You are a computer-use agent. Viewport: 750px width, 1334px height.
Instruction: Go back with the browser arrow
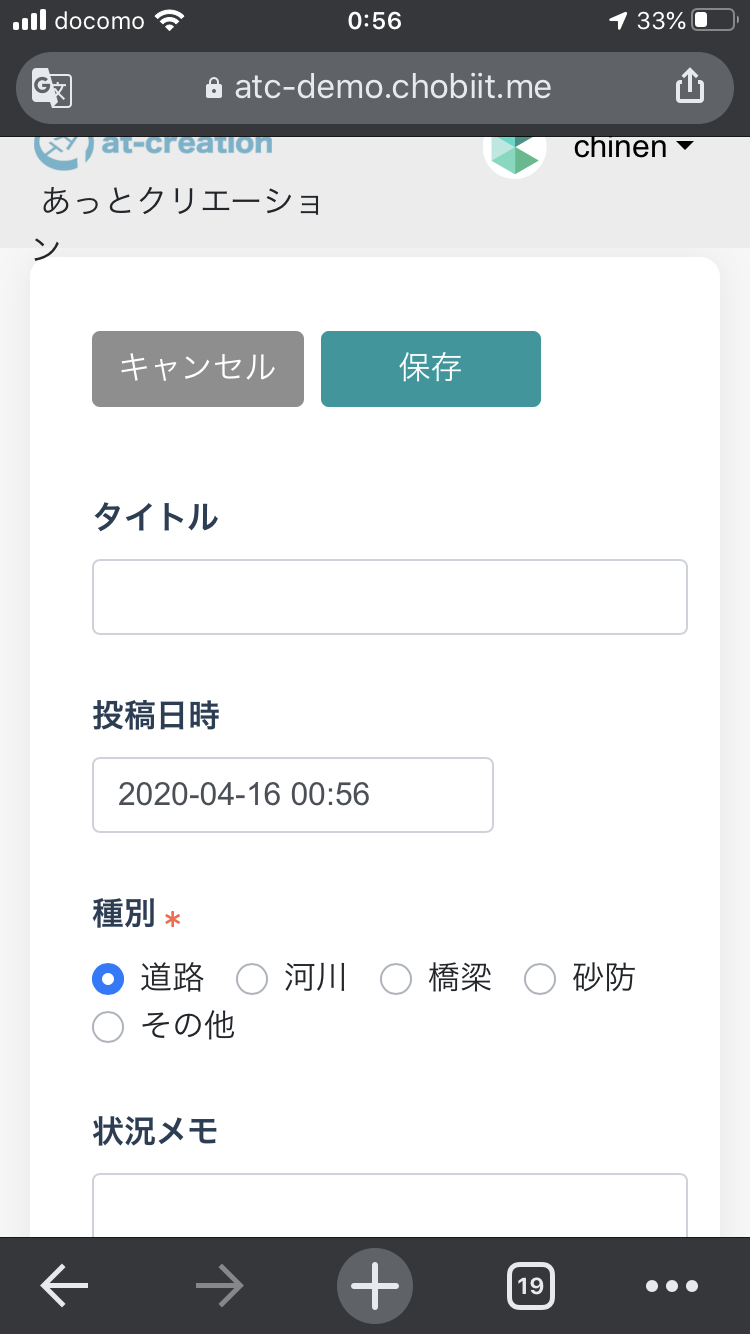(65, 1286)
